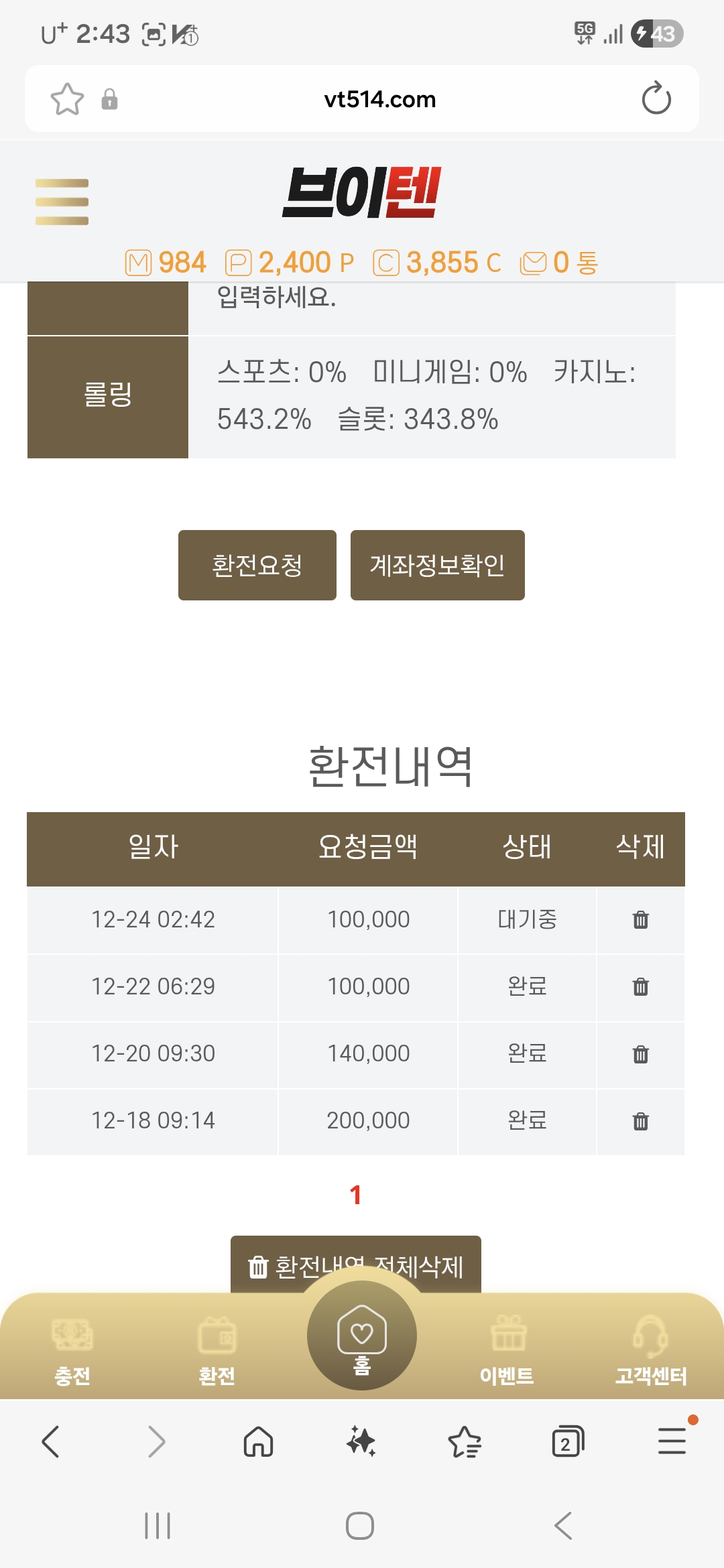This screenshot has width=724, height=1568.
Task: Remove the 12-20 09:30 withdrawal record
Action: (640, 1054)
